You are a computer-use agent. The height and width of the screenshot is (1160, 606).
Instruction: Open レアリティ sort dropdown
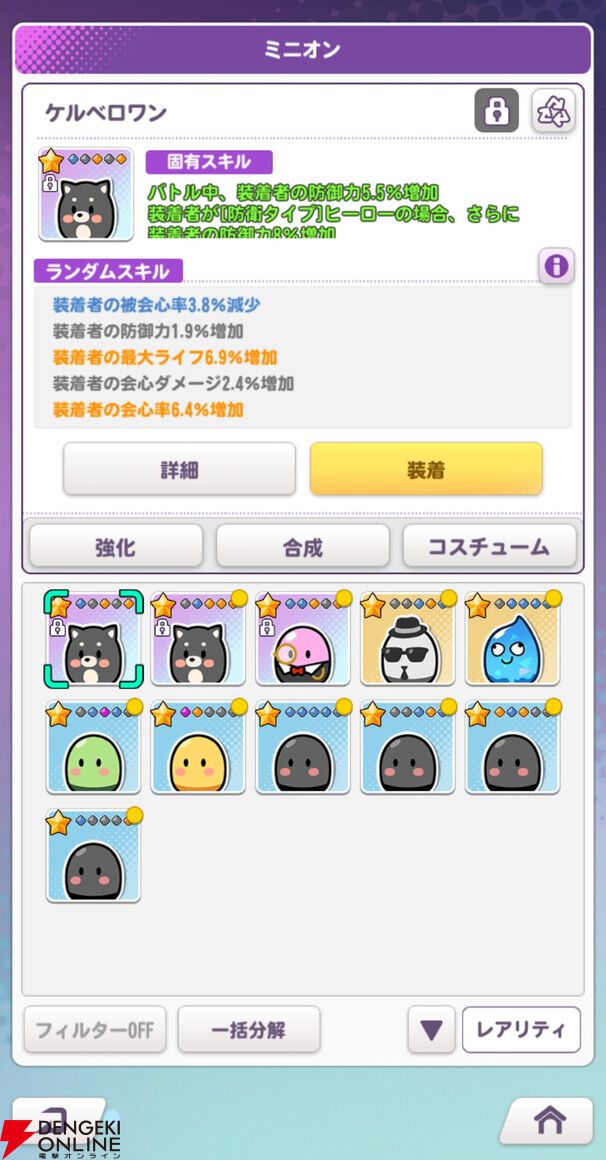521,1030
